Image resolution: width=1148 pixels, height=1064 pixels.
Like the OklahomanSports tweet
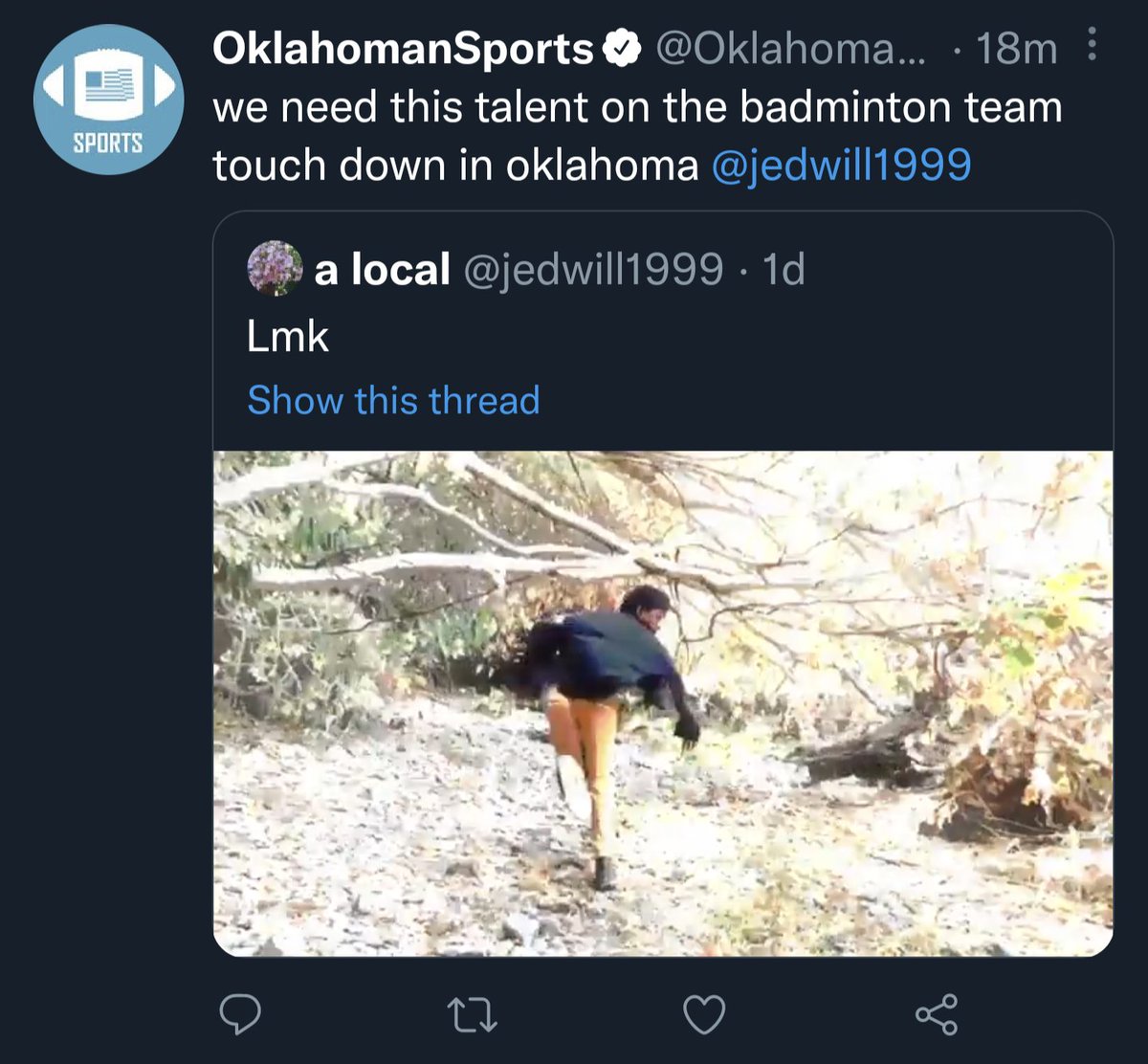[705, 1014]
